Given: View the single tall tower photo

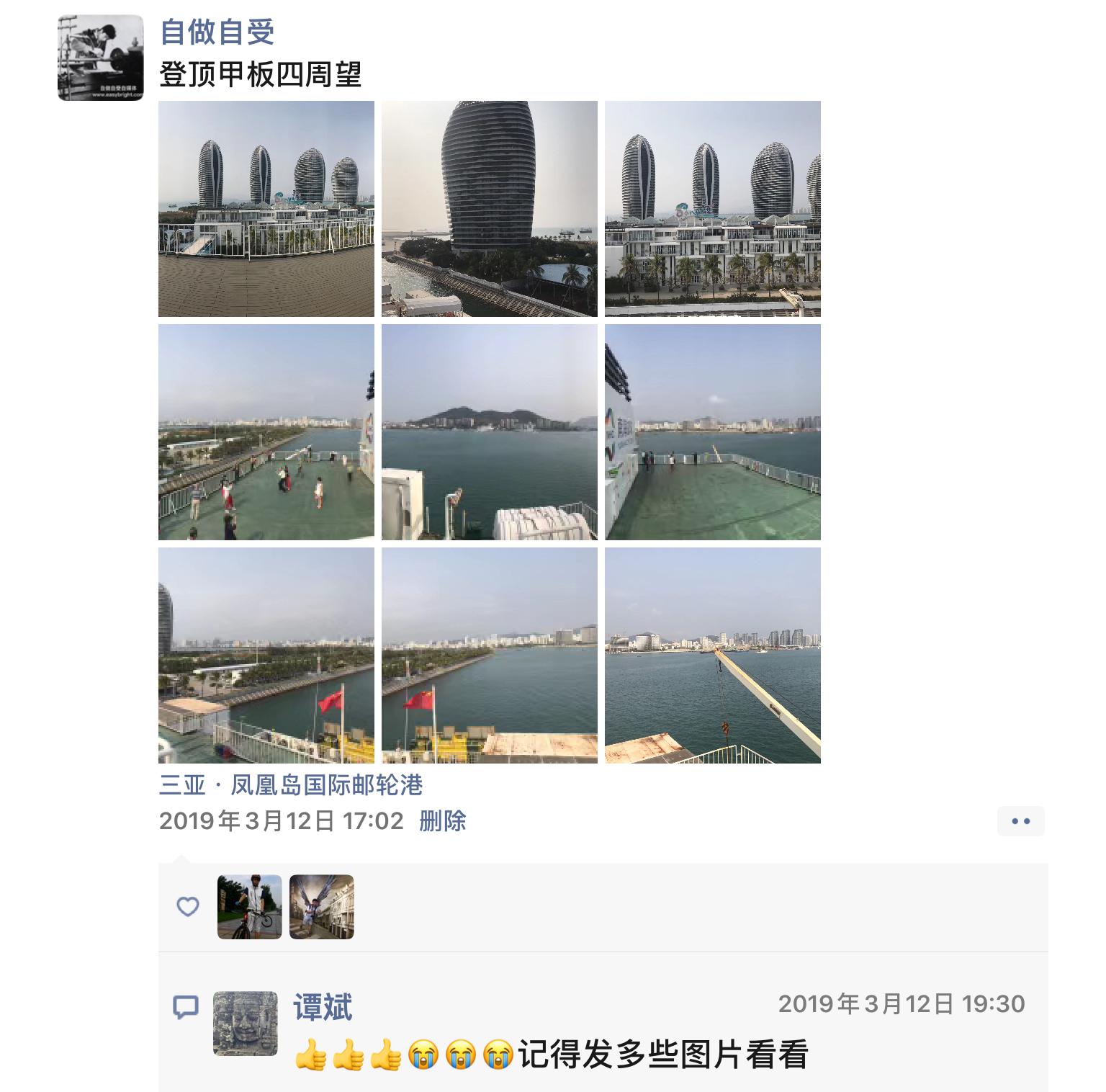Looking at the screenshot, I should pos(490,209).
